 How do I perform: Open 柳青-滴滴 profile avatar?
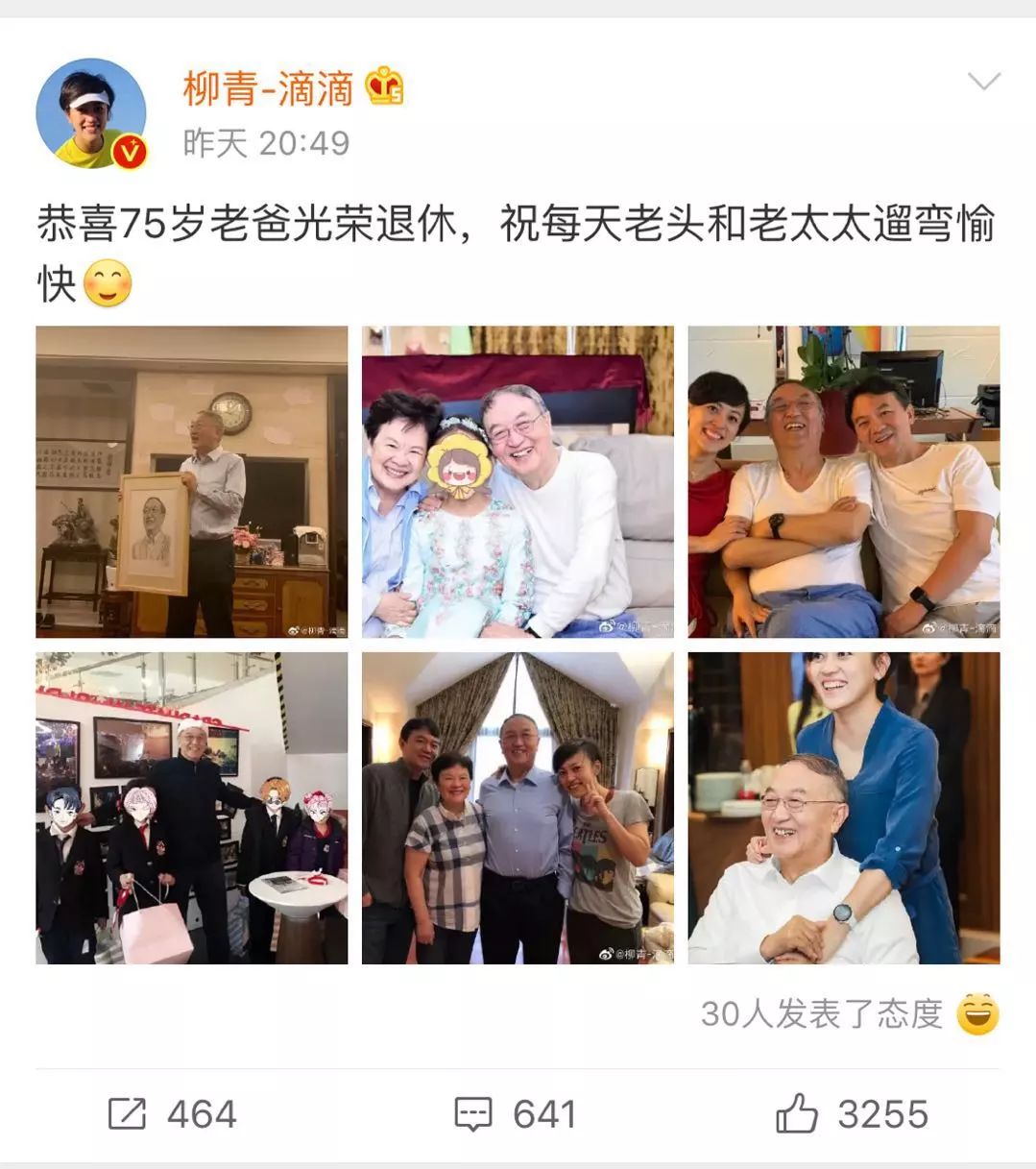(x=91, y=113)
